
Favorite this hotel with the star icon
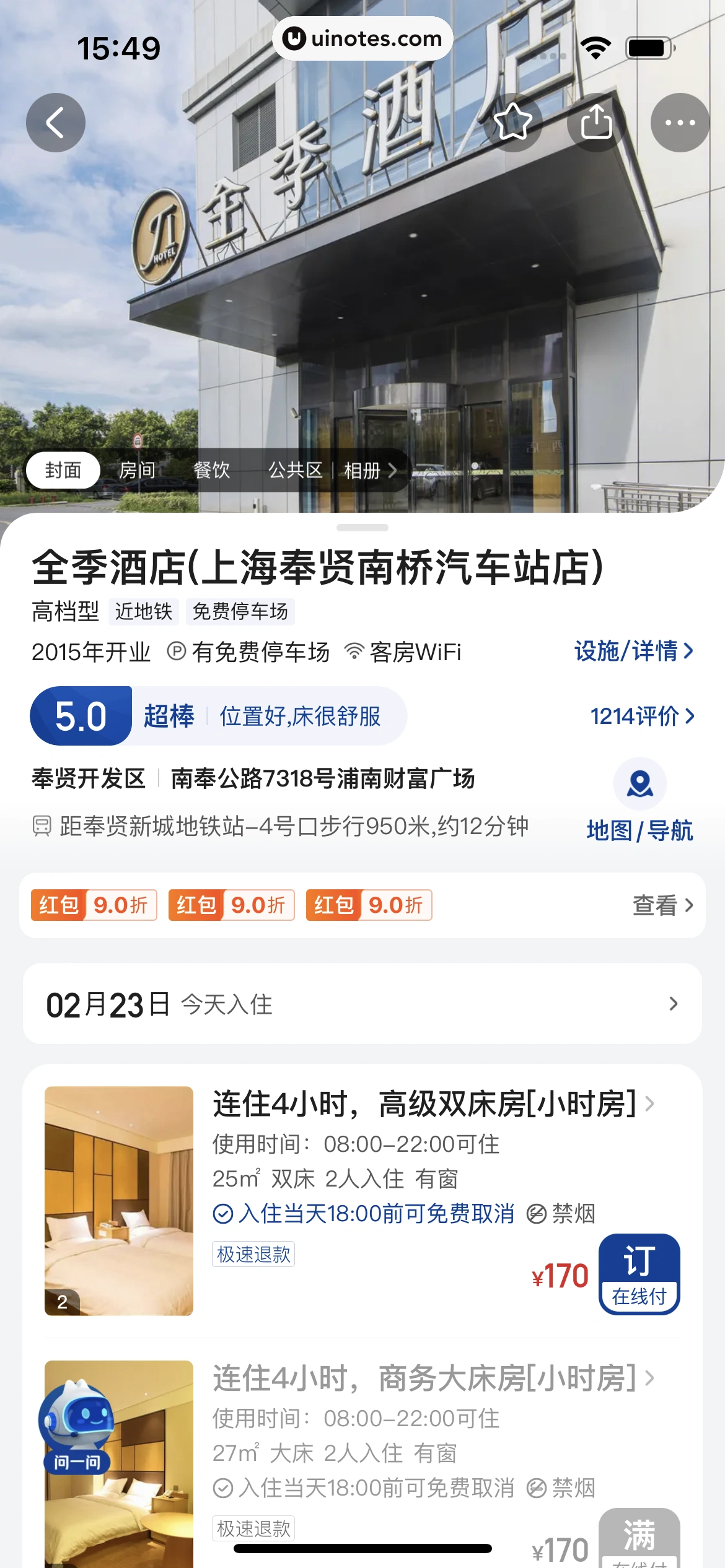[x=512, y=123]
